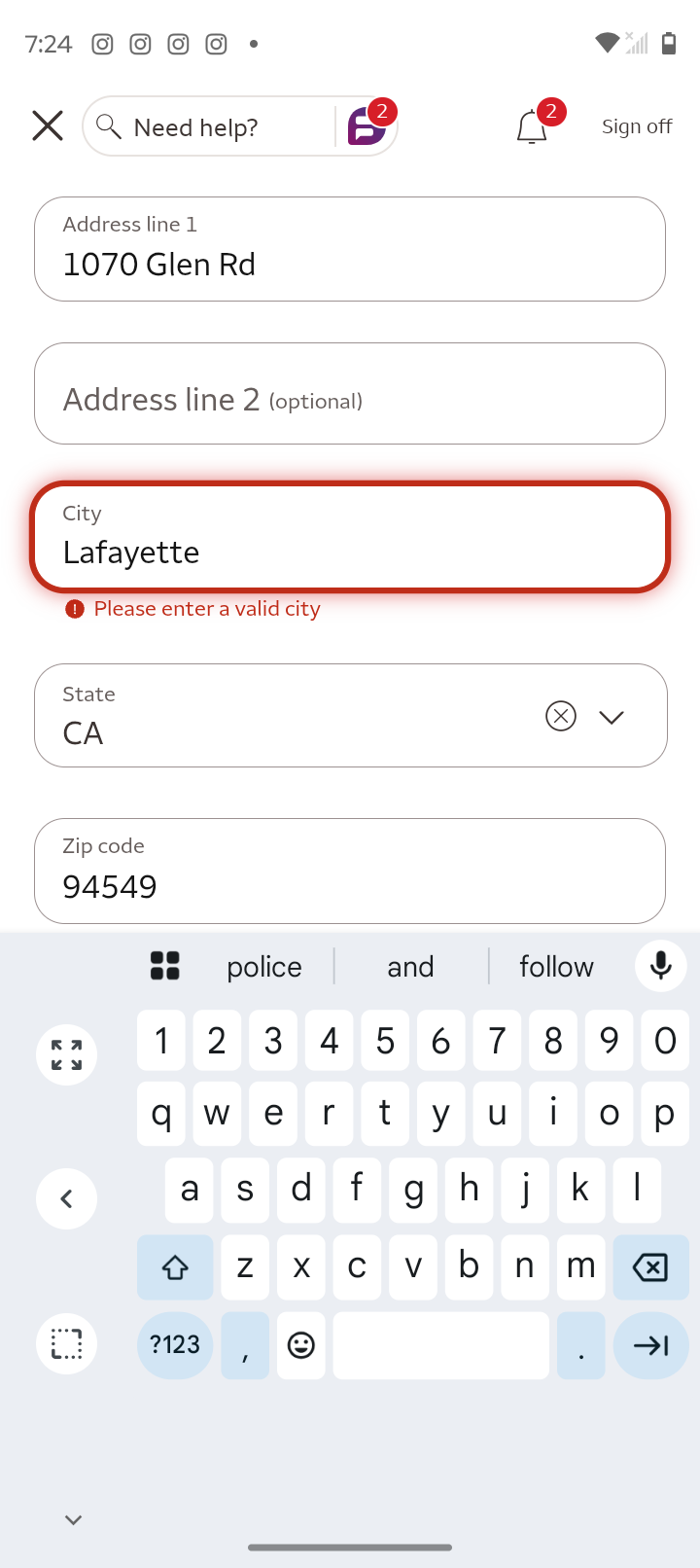Close the address form

click(47, 126)
